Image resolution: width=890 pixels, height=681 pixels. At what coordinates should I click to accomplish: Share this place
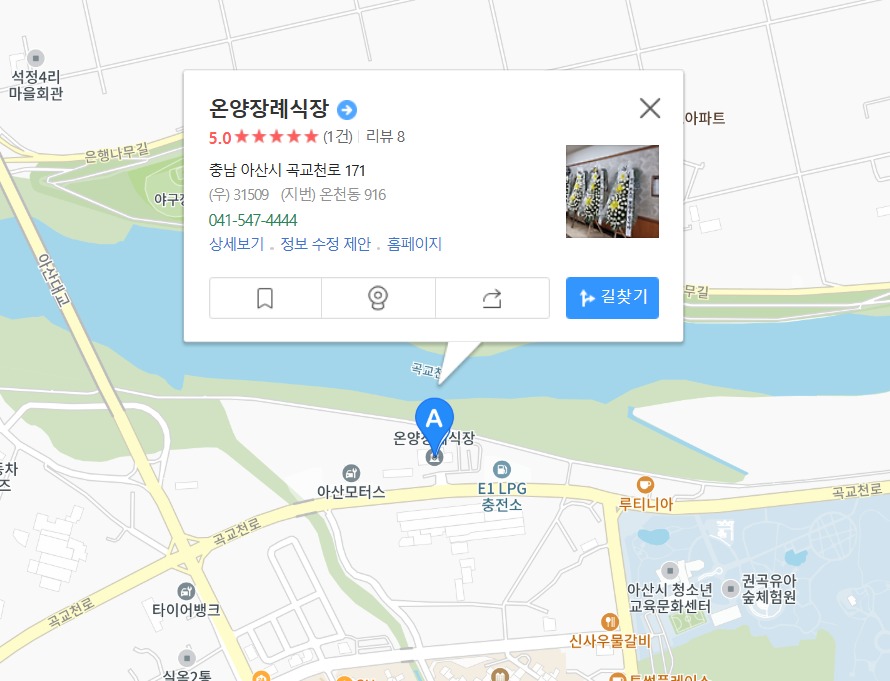click(x=492, y=298)
